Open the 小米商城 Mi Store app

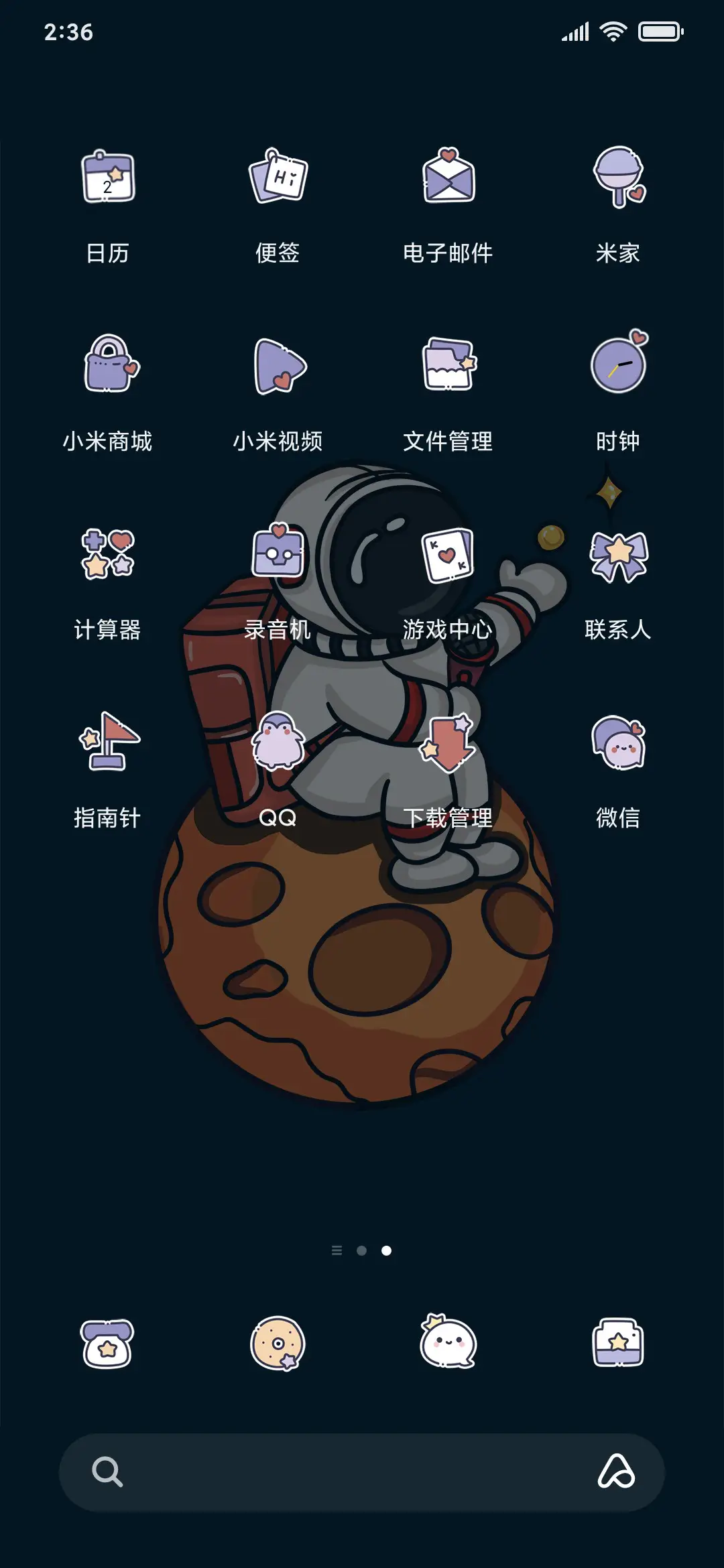click(x=107, y=365)
